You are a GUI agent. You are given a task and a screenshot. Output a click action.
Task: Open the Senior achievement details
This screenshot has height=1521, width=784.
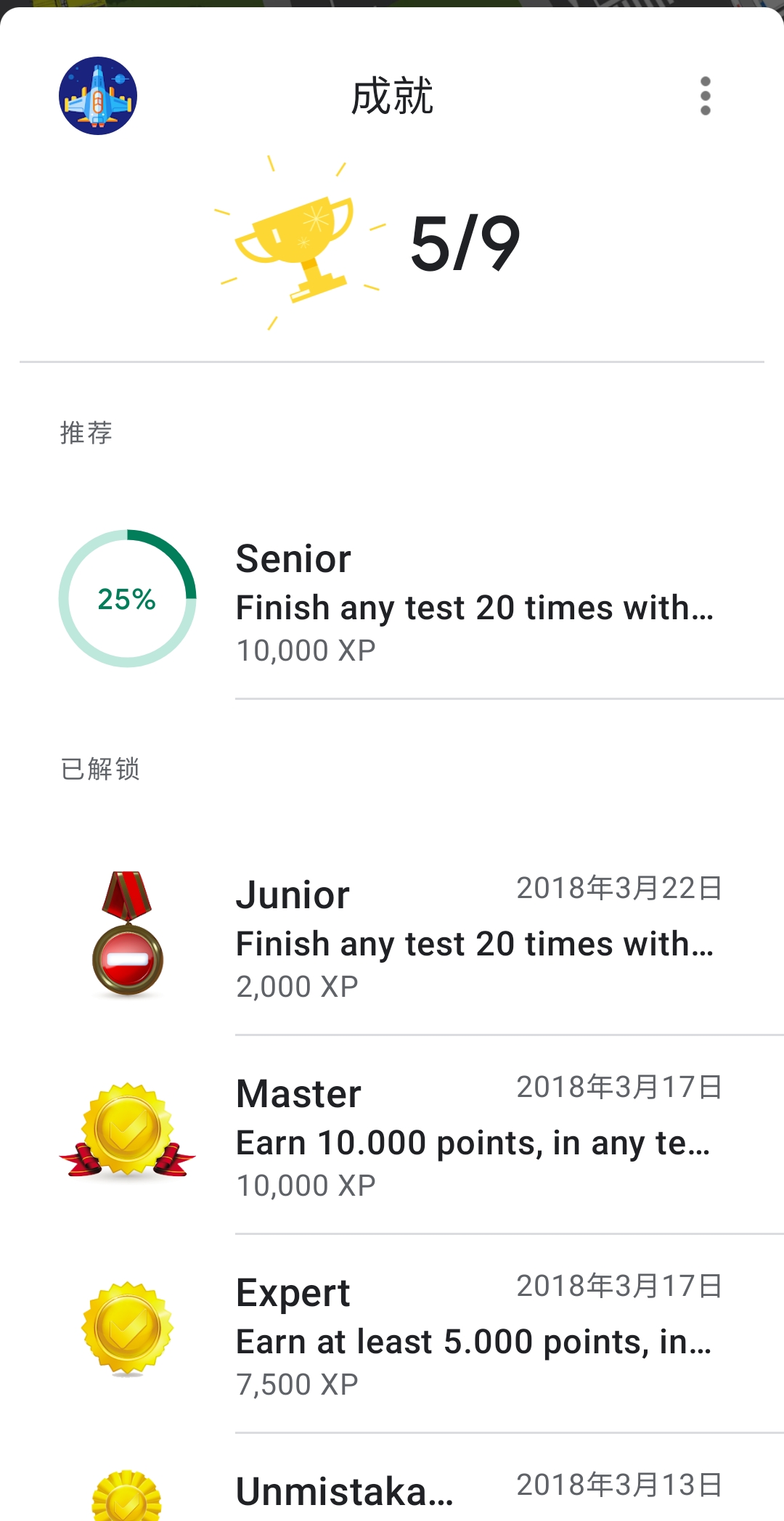tap(392, 600)
